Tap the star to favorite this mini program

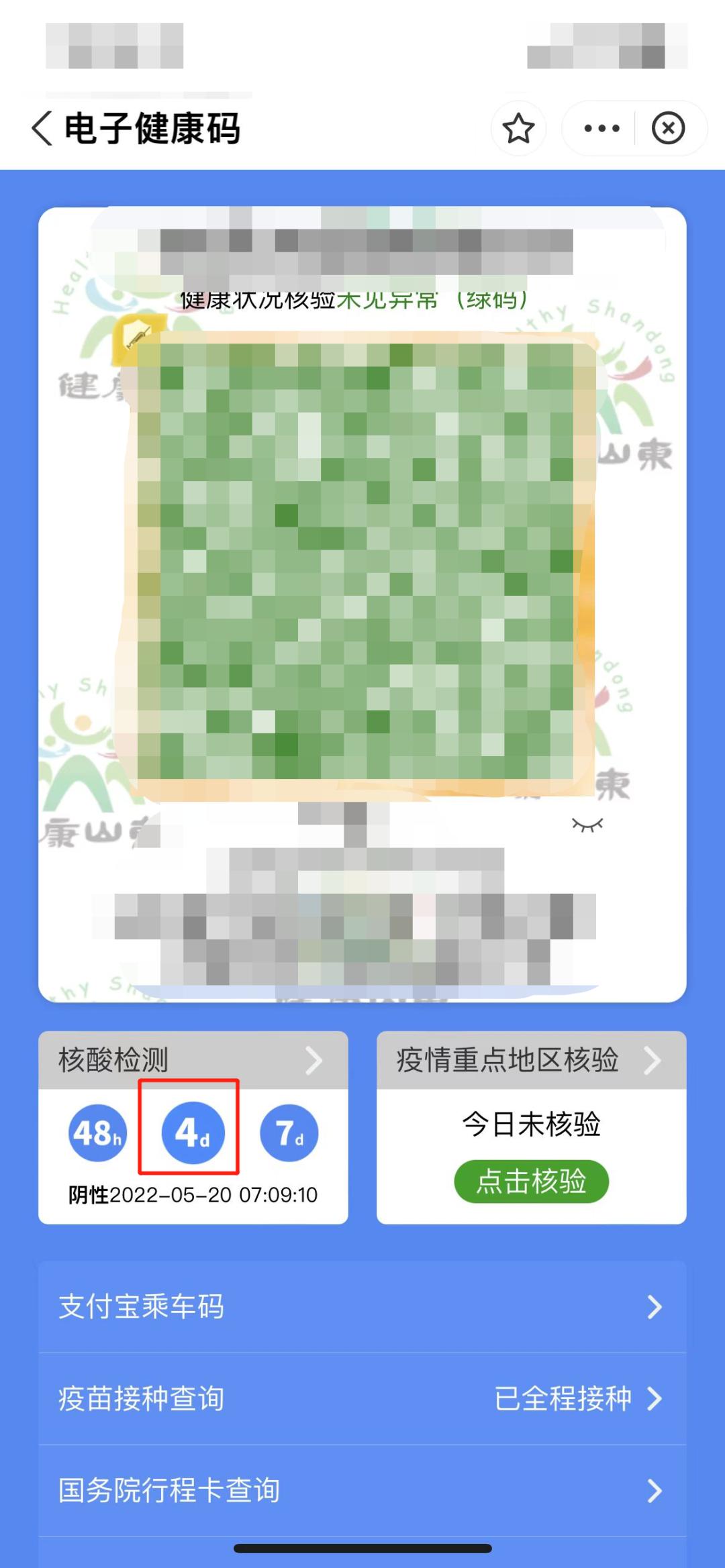[x=518, y=127]
